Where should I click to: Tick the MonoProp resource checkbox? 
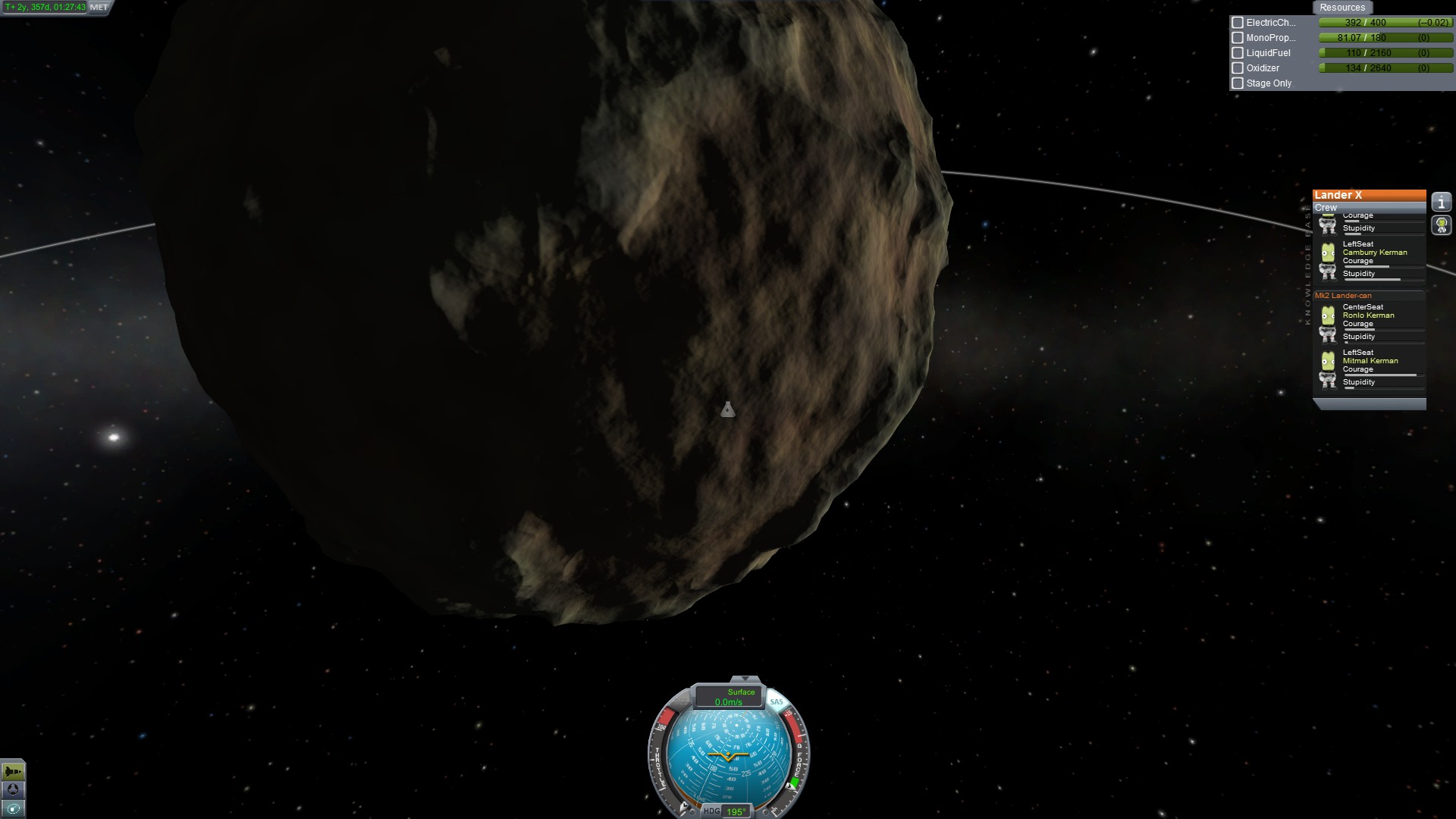coord(1238,38)
